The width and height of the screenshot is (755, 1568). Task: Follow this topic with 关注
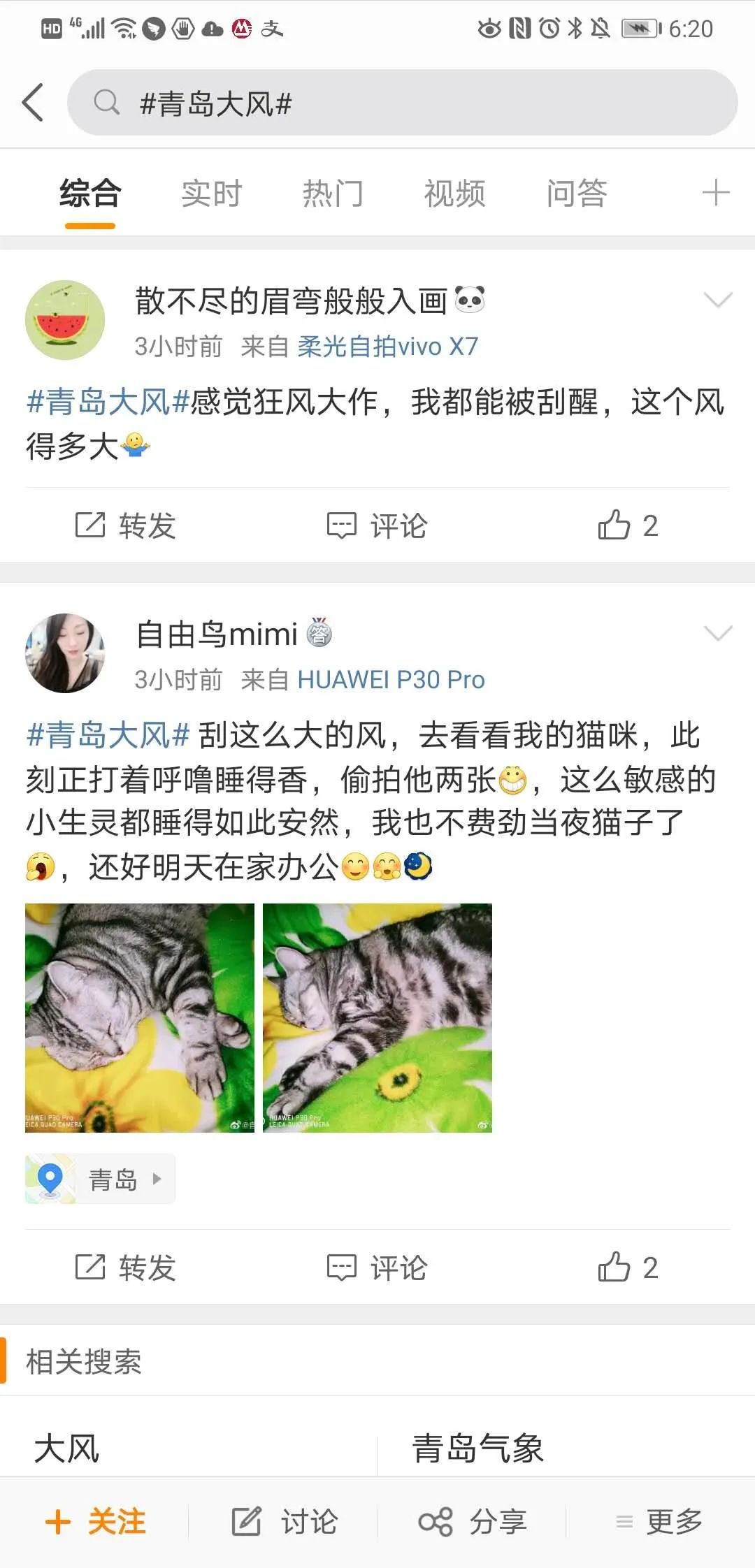96,1522
